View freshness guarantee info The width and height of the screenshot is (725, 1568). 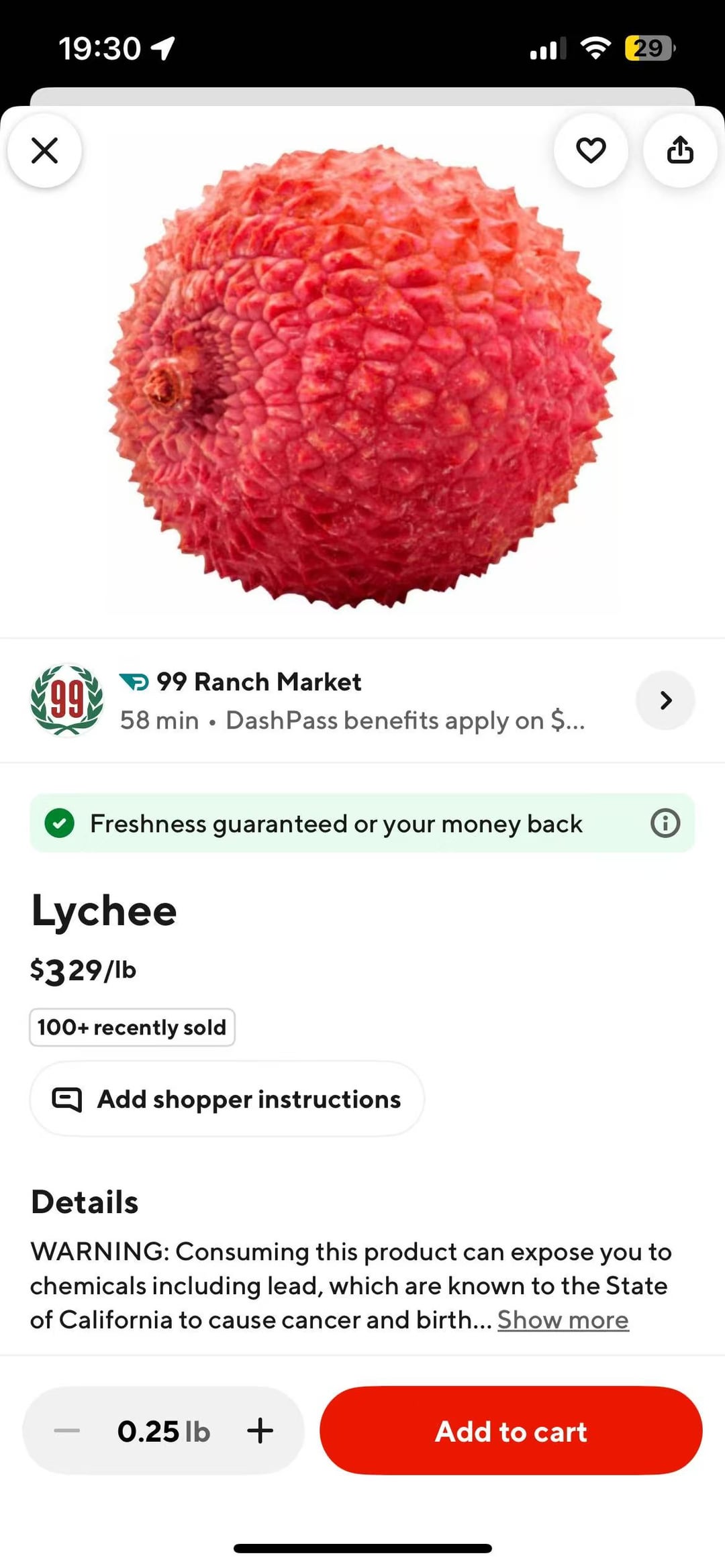pyautogui.click(x=665, y=823)
